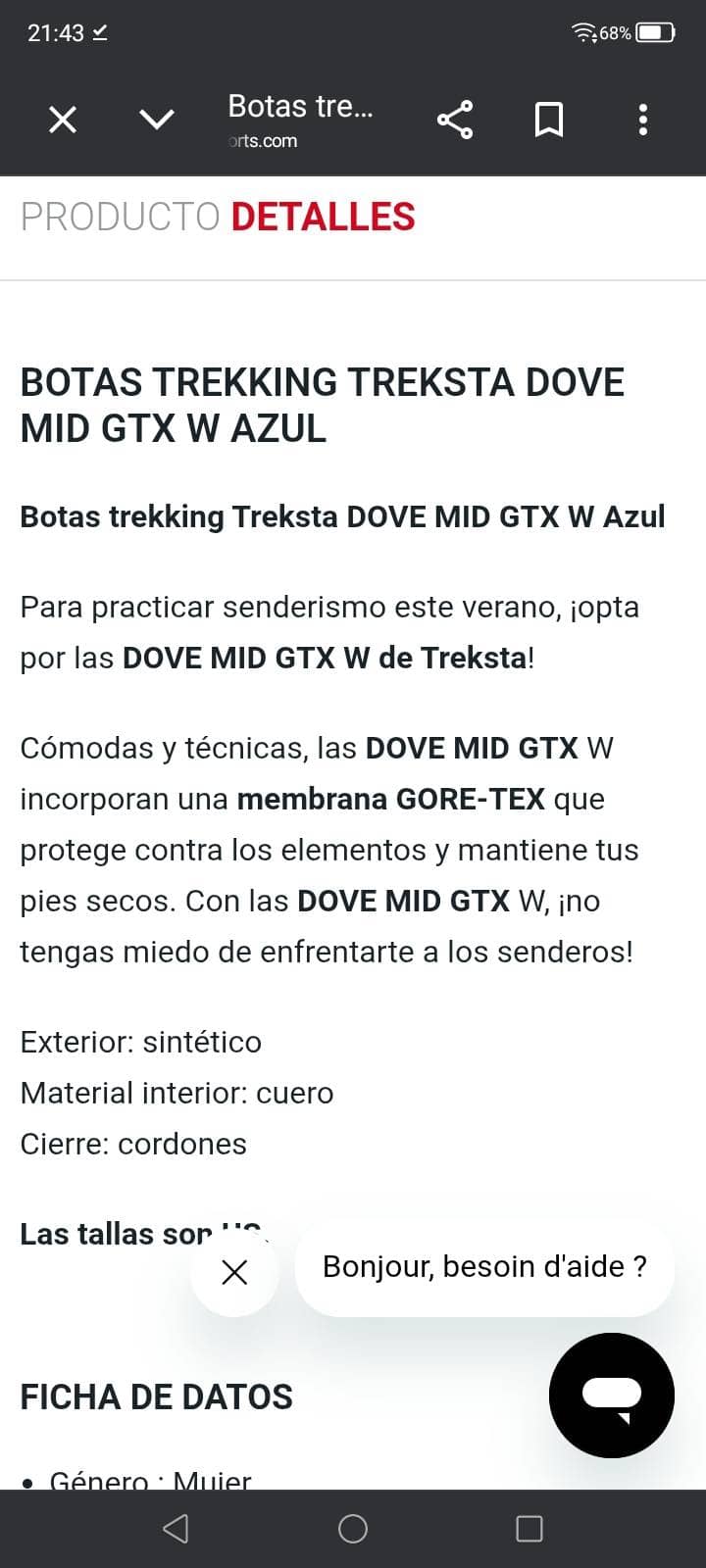Tap the Home circle navigation button
The width and height of the screenshot is (706, 1568).
(353, 1528)
